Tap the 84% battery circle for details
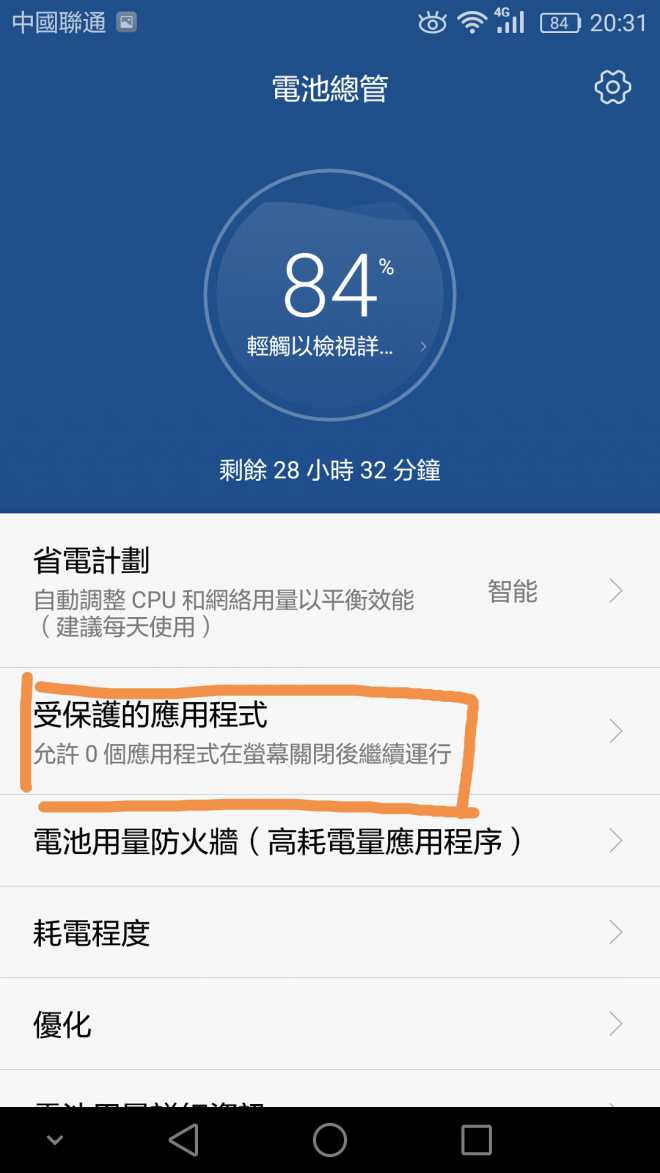This screenshot has height=1173, width=660. tap(330, 296)
